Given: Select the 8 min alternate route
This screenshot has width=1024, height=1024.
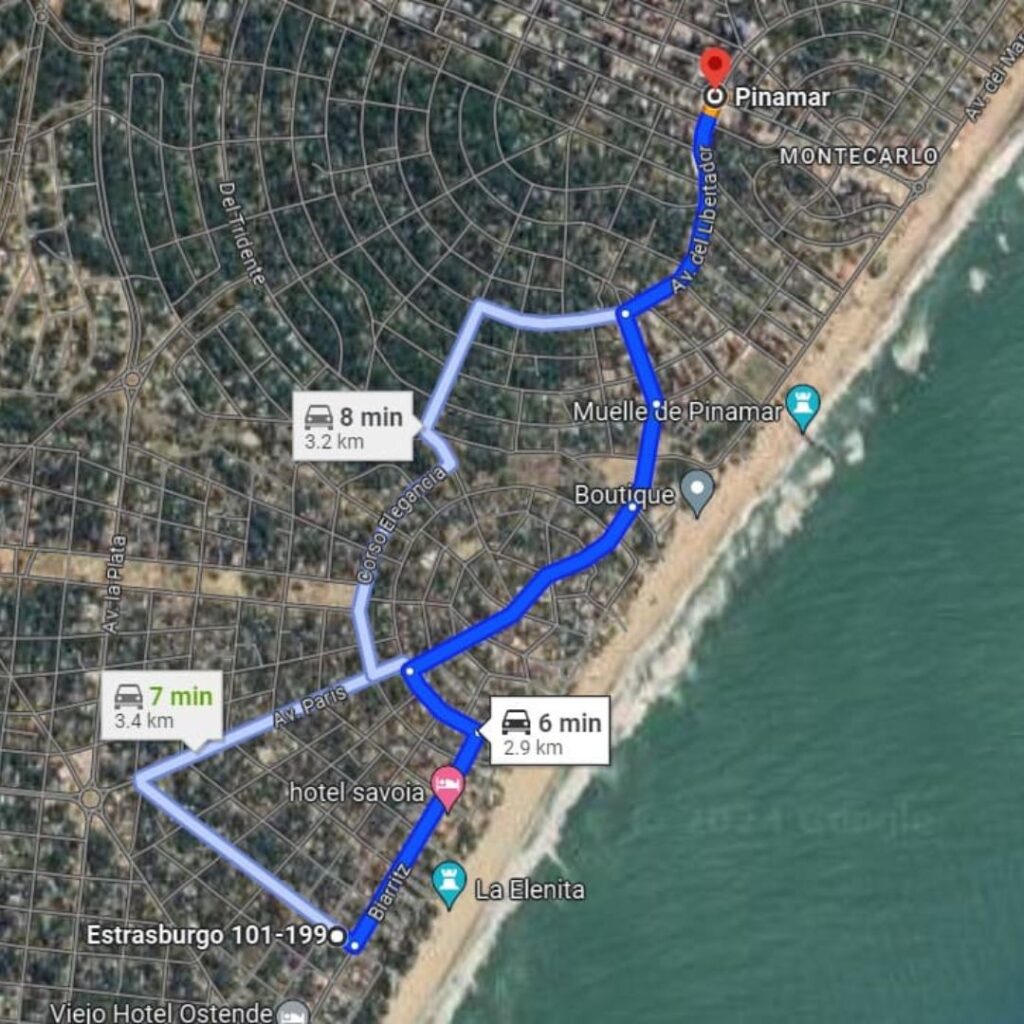Looking at the screenshot, I should pyautogui.click(x=353, y=426).
